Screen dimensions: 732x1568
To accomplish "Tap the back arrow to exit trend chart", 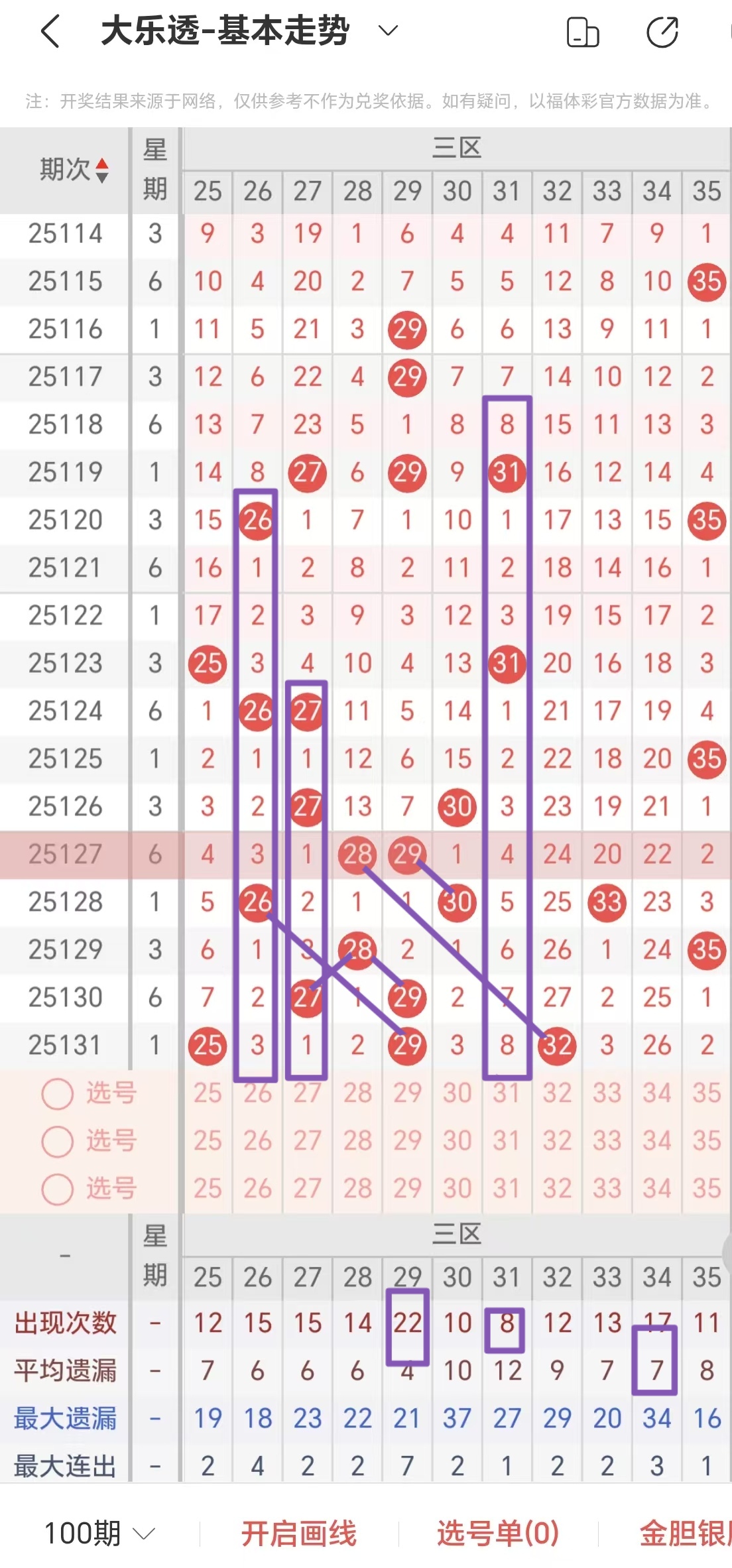I will [x=48, y=30].
